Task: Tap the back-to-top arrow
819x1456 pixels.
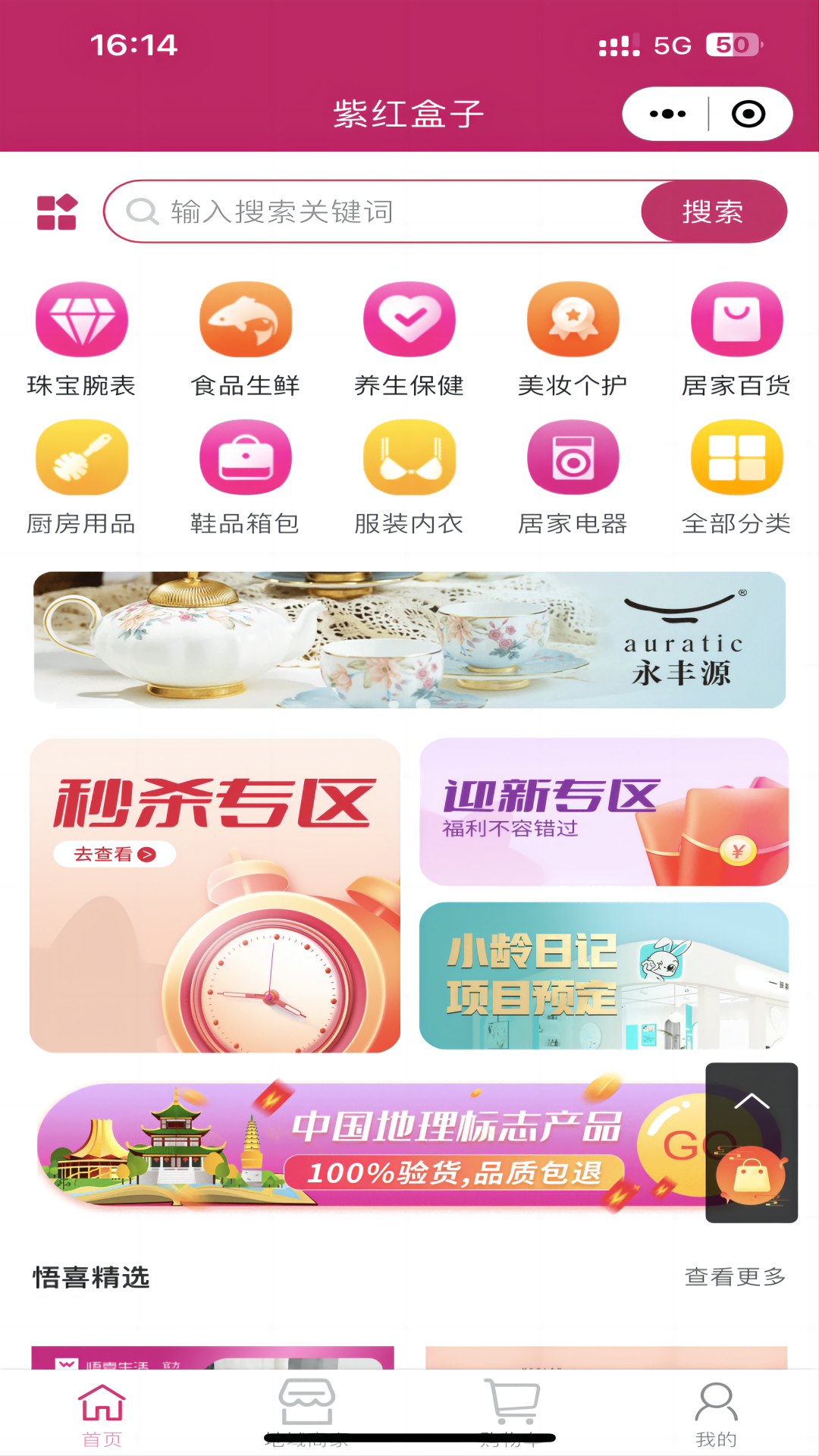Action: point(751,1101)
